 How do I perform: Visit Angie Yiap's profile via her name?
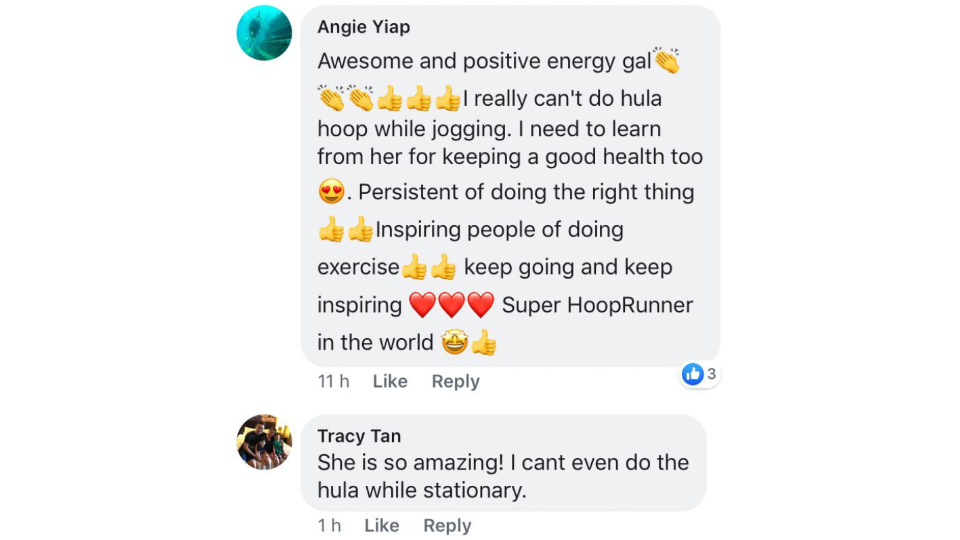(363, 27)
